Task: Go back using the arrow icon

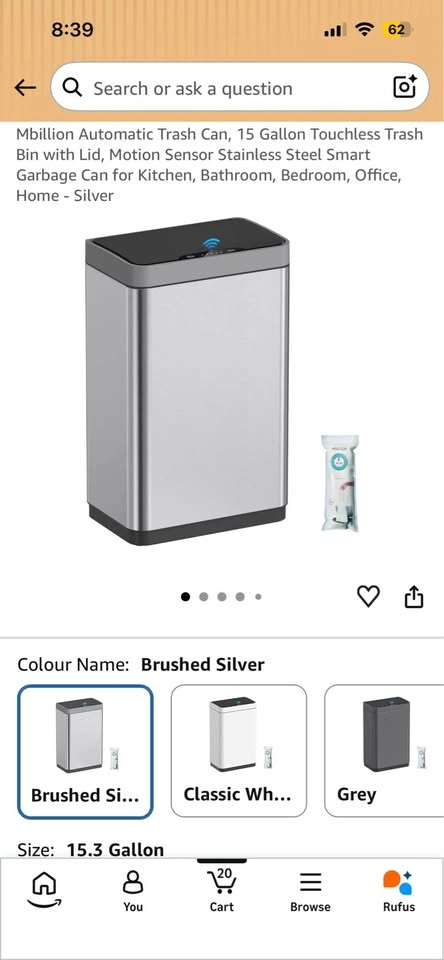Action: click(x=25, y=88)
